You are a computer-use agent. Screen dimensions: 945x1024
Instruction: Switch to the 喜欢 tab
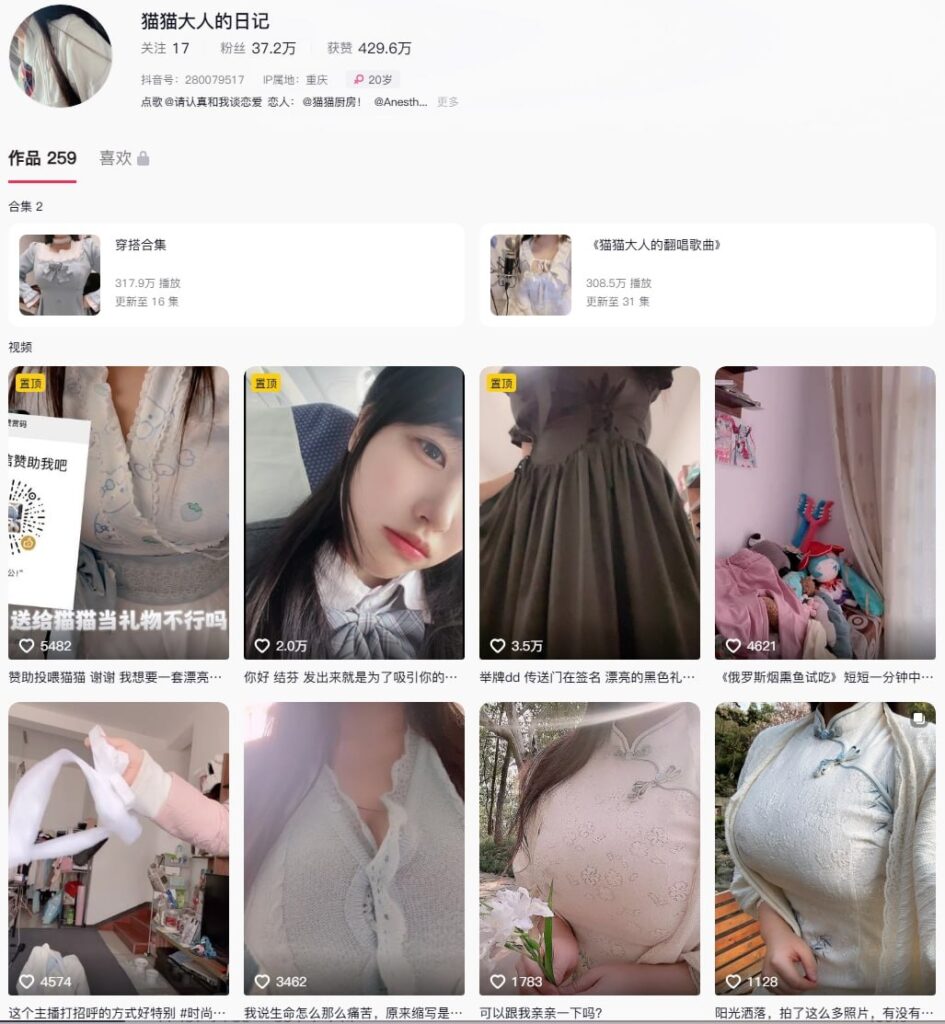point(123,158)
